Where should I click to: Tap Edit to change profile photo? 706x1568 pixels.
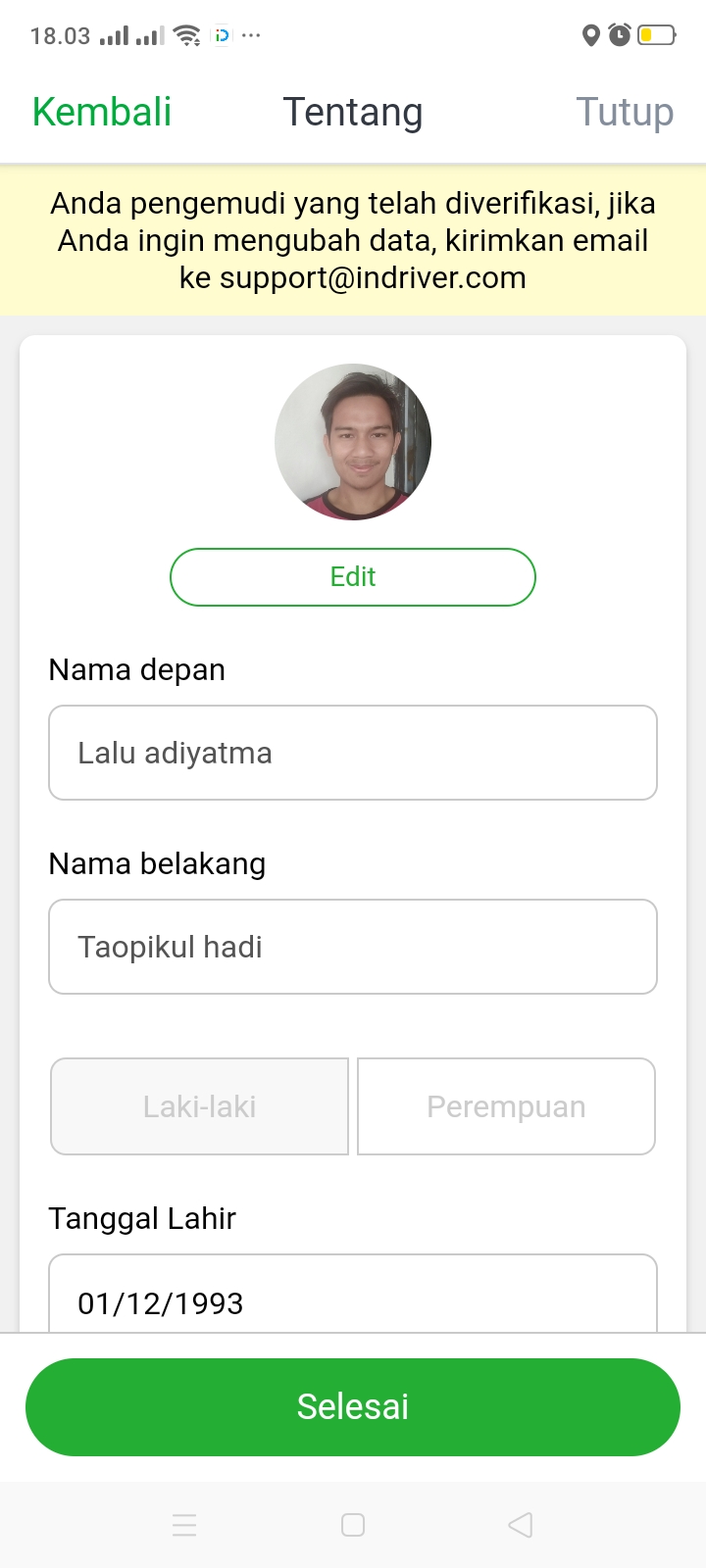click(x=353, y=577)
